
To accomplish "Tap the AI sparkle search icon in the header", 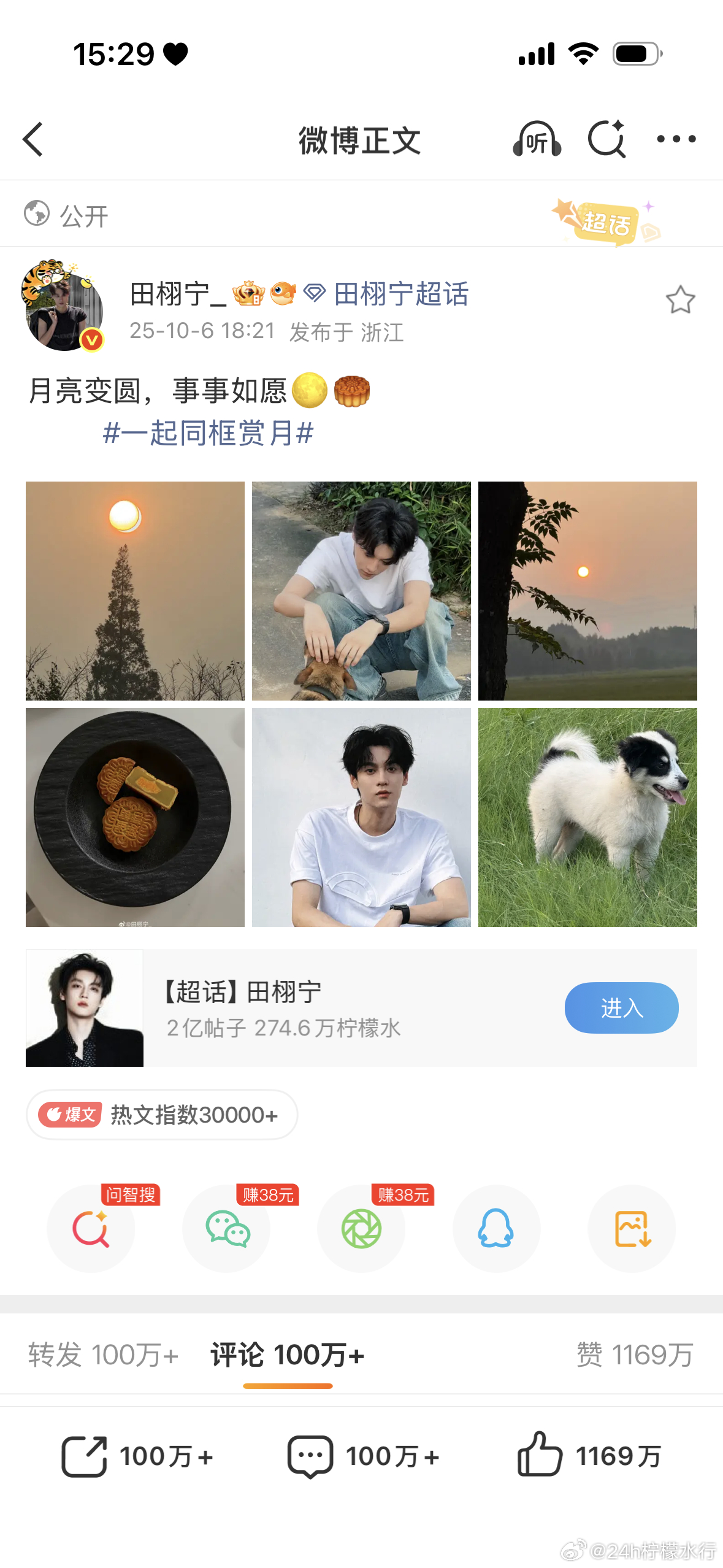I will (608, 139).
